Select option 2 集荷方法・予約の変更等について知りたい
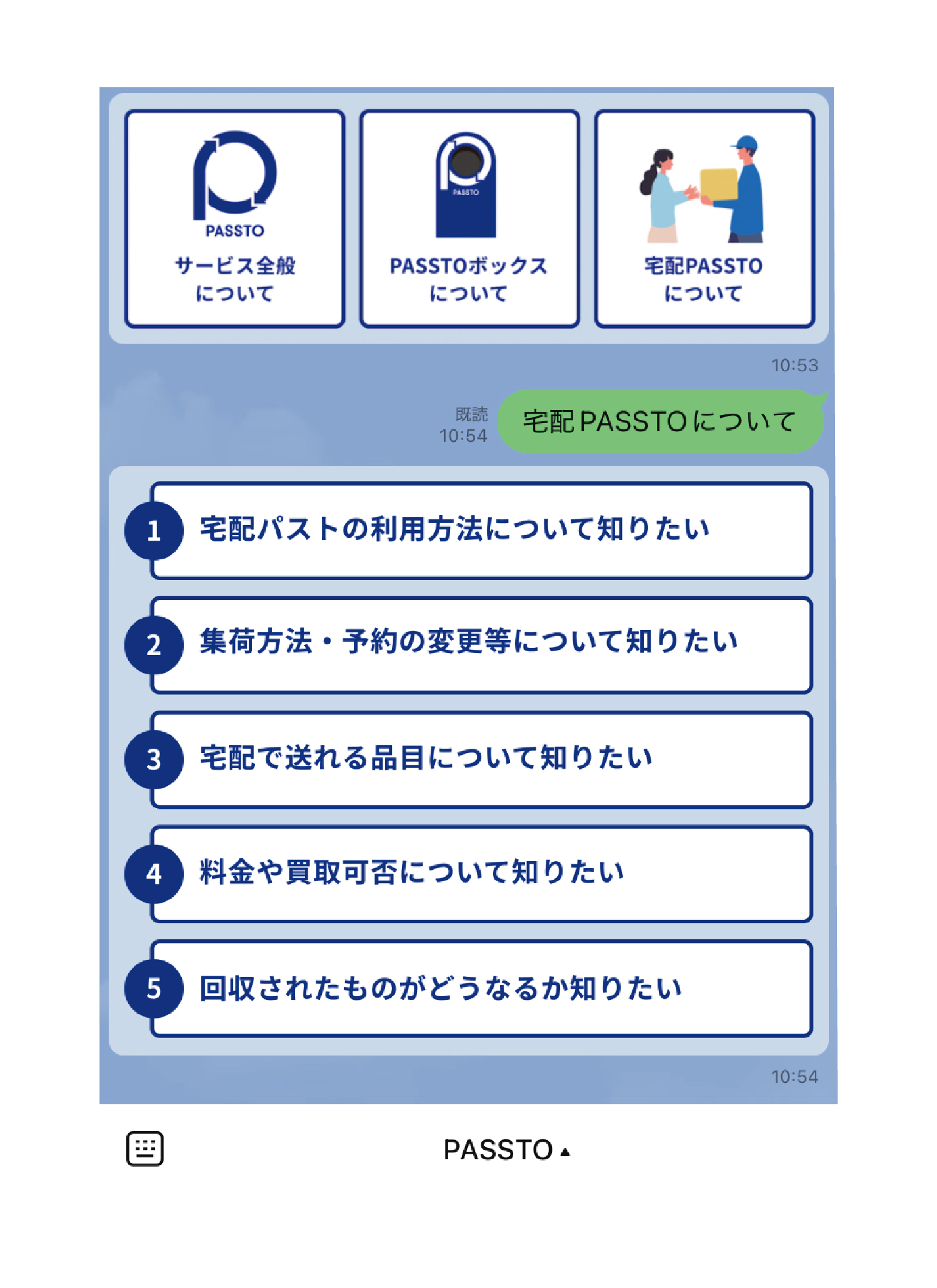 pos(481,645)
